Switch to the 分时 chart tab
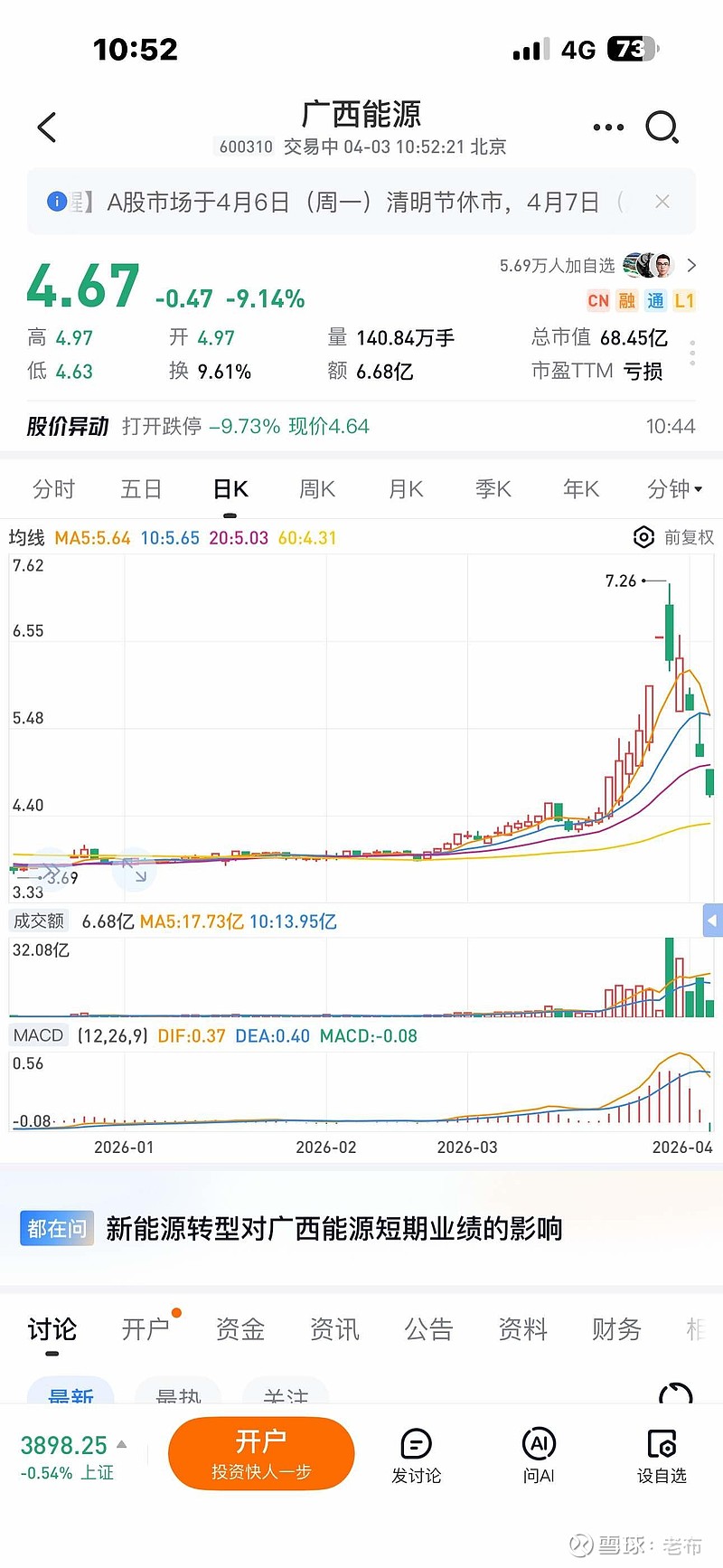Screen dimensions: 723x1568 click(x=53, y=489)
